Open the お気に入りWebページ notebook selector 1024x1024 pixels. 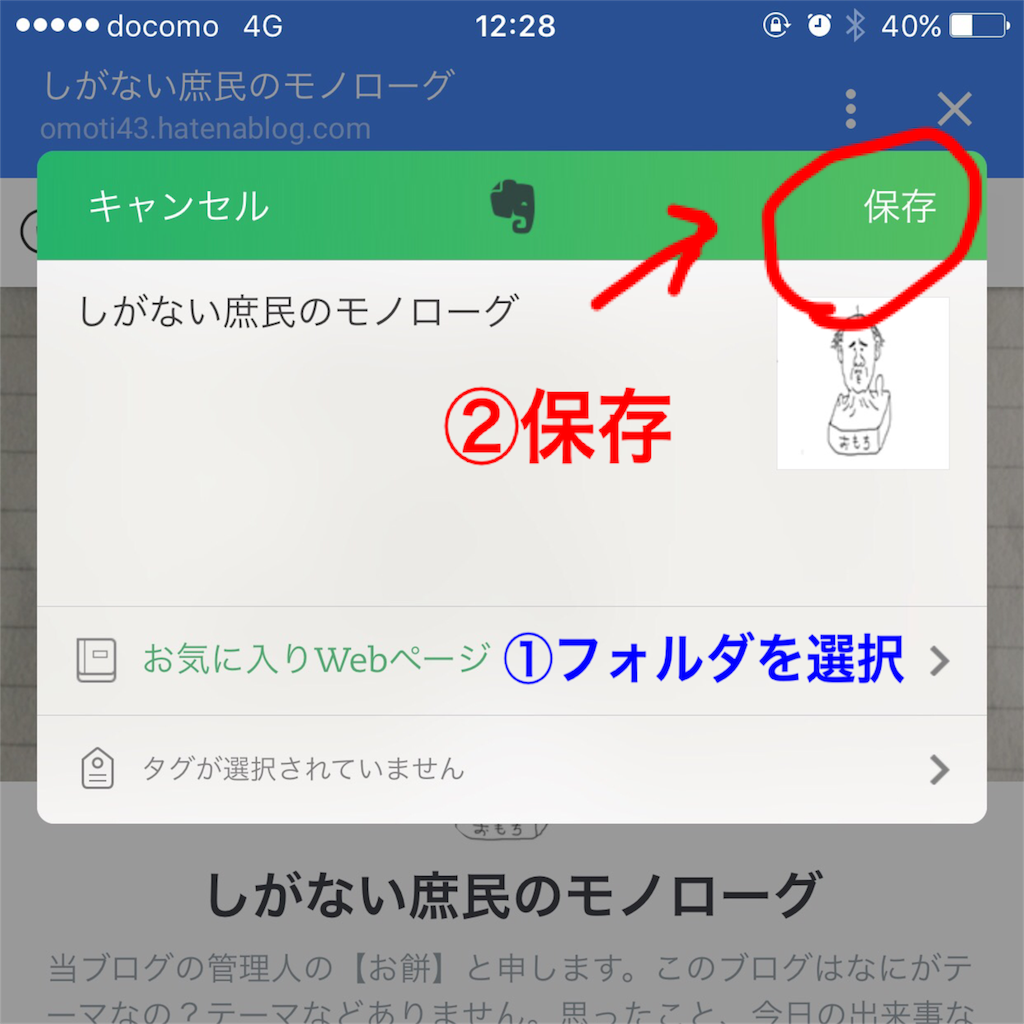coord(512,660)
